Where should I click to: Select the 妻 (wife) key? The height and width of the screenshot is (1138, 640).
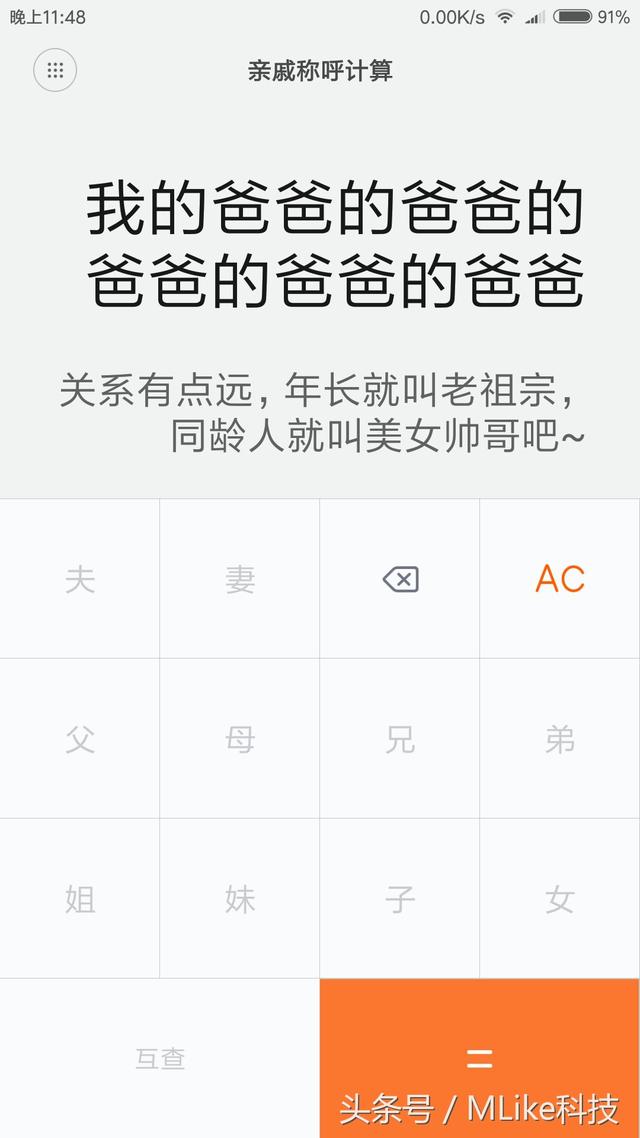(x=240, y=579)
